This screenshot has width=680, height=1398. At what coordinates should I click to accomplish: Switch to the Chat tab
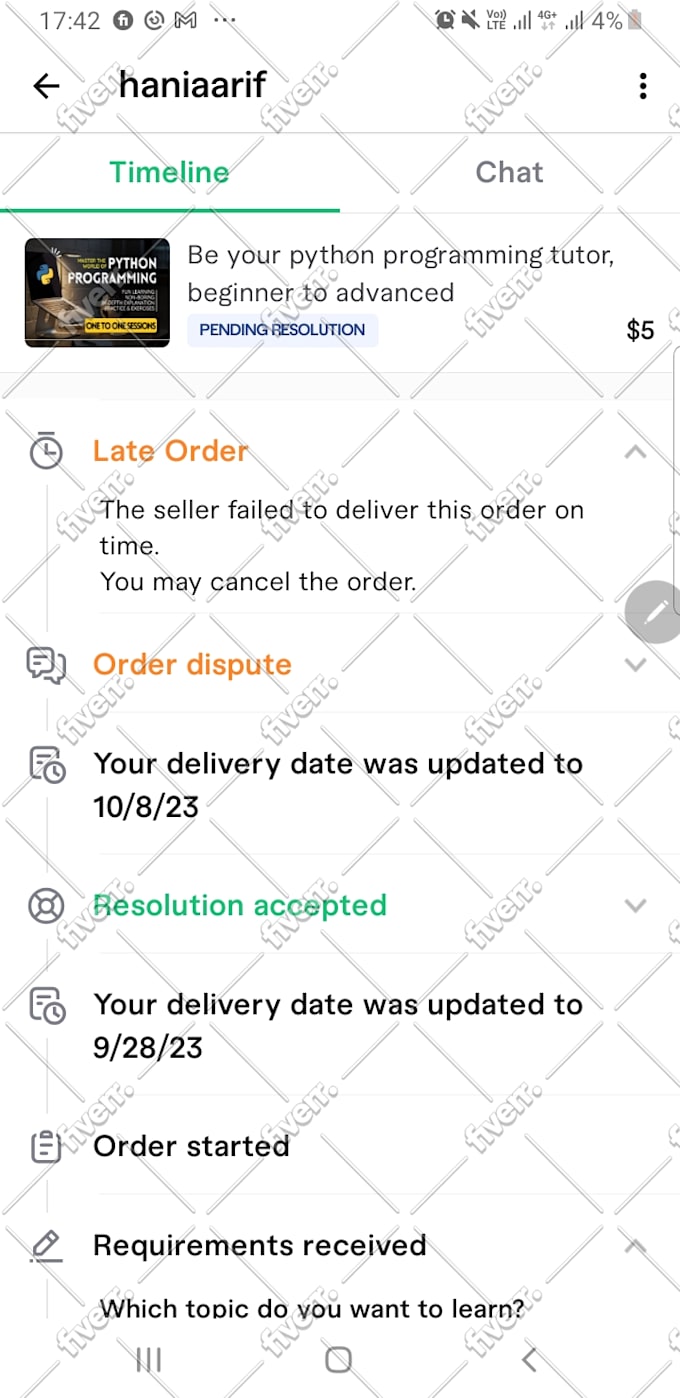(x=509, y=172)
